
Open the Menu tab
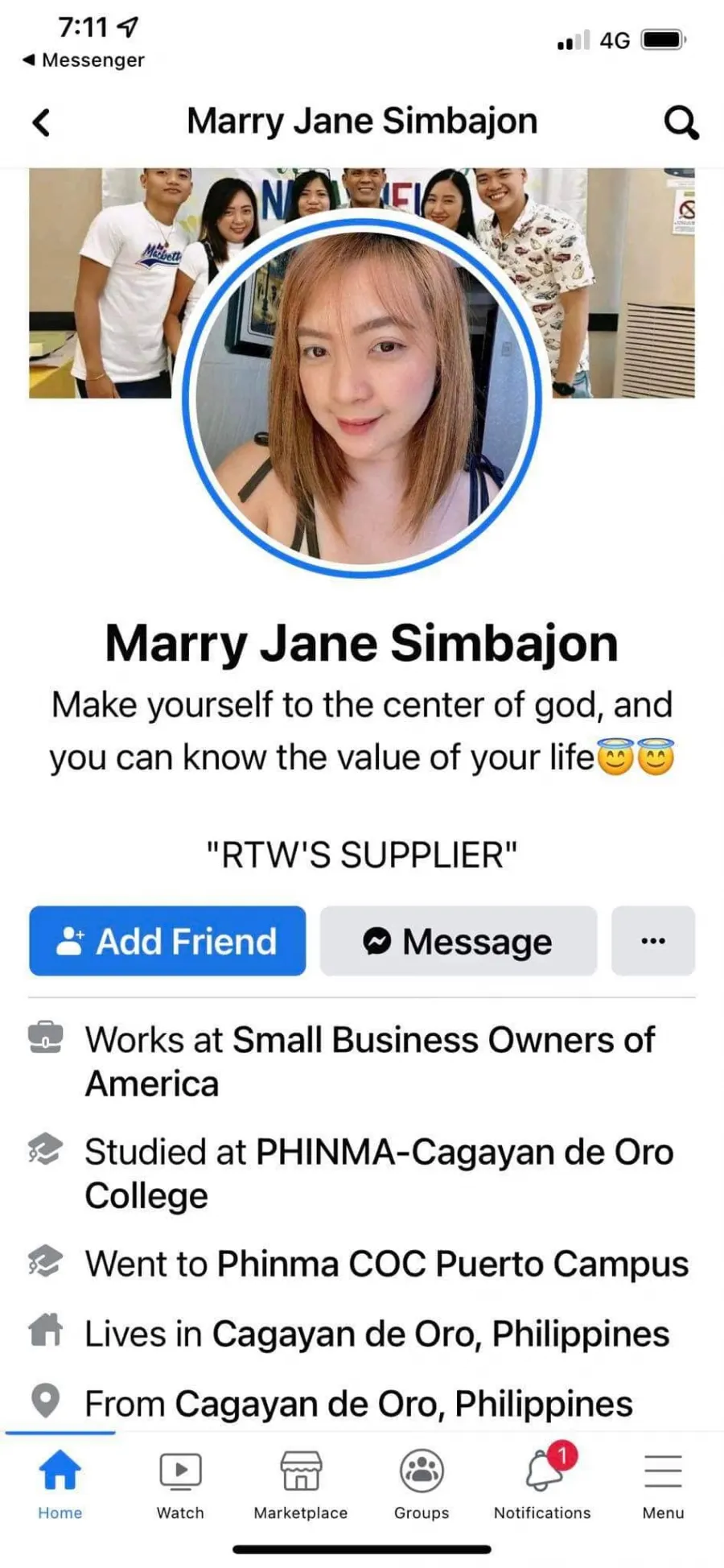point(663,1485)
